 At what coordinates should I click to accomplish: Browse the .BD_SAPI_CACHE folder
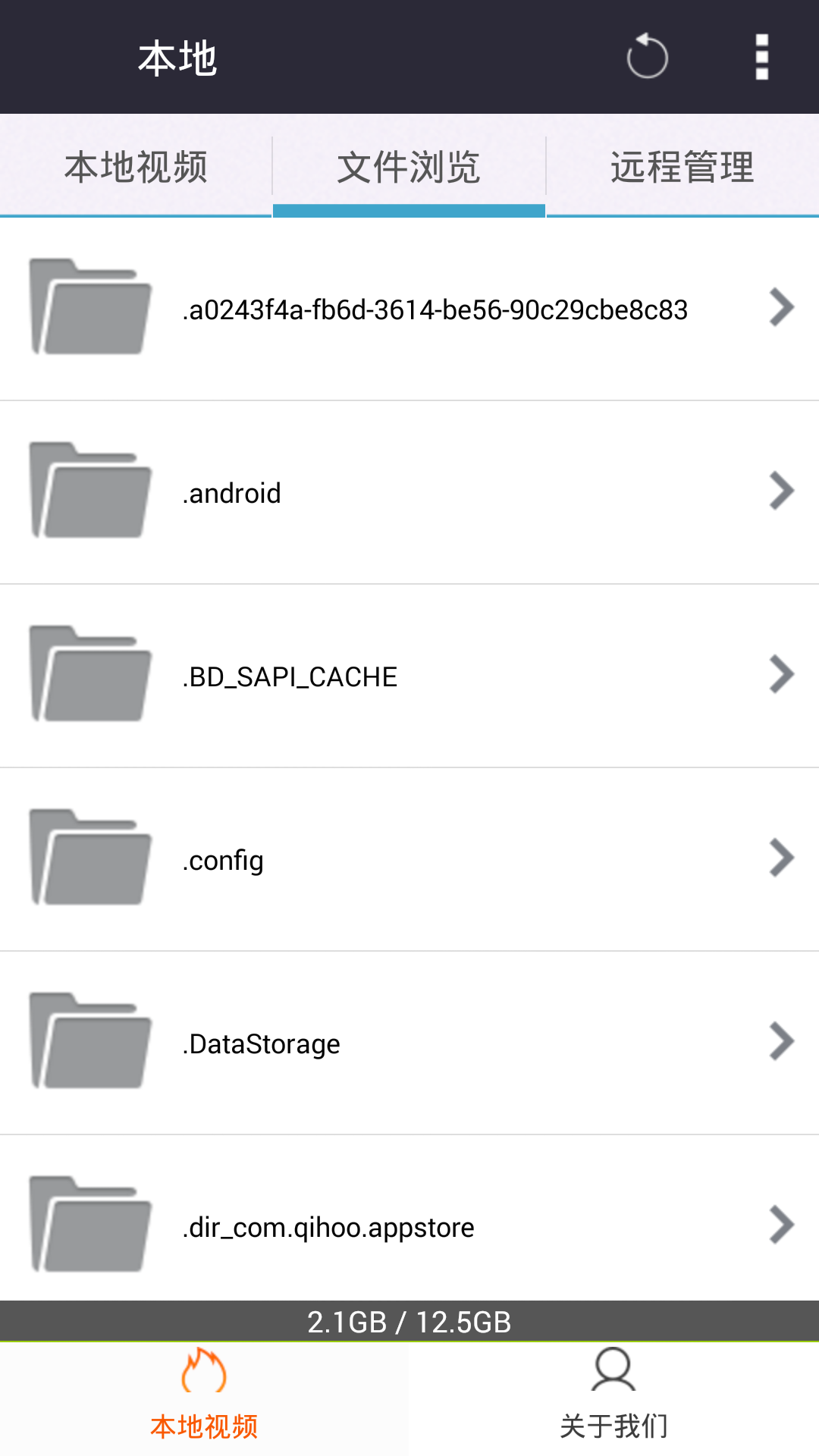(x=409, y=676)
